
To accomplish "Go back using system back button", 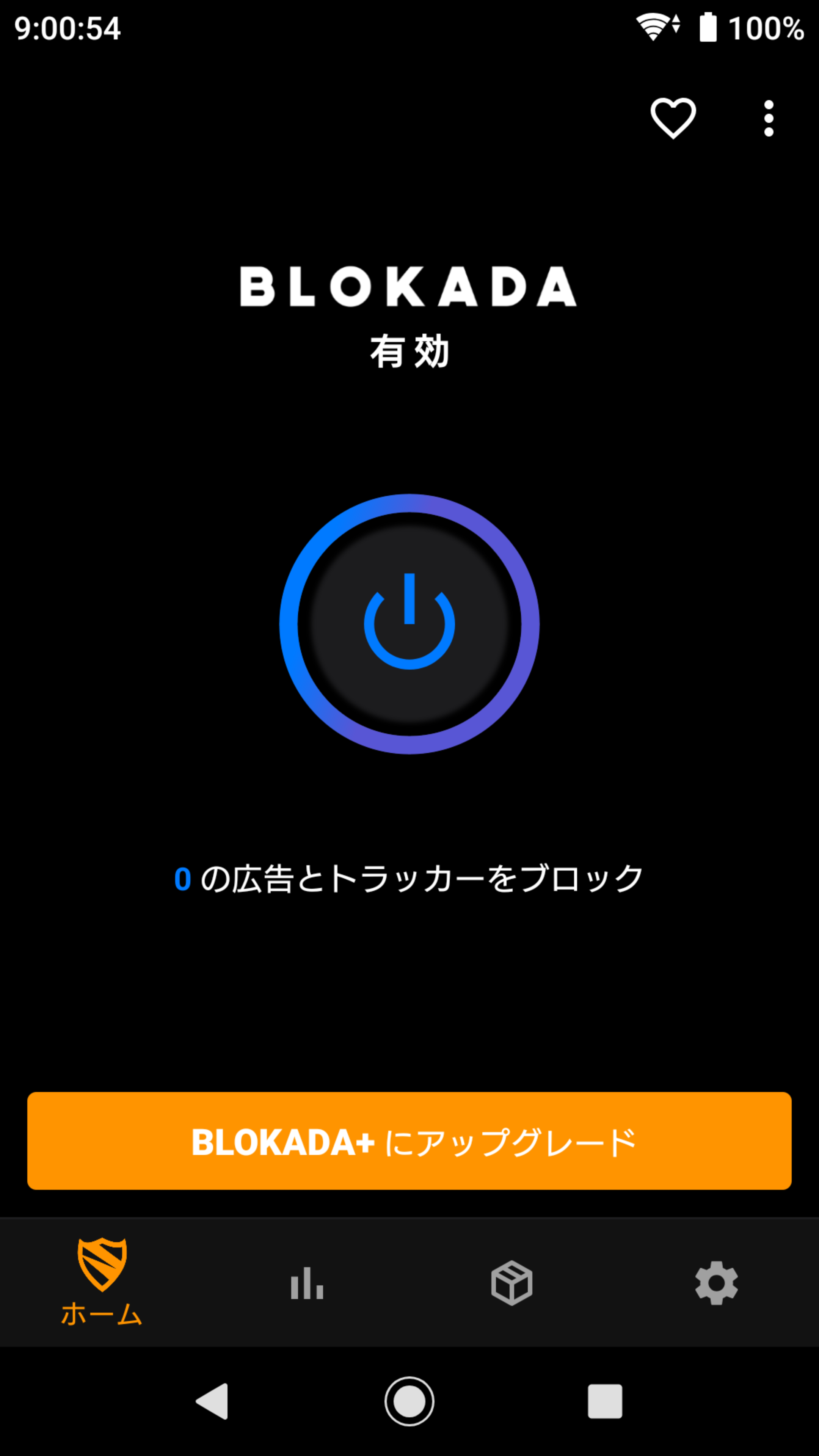I will pyautogui.click(x=212, y=1401).
